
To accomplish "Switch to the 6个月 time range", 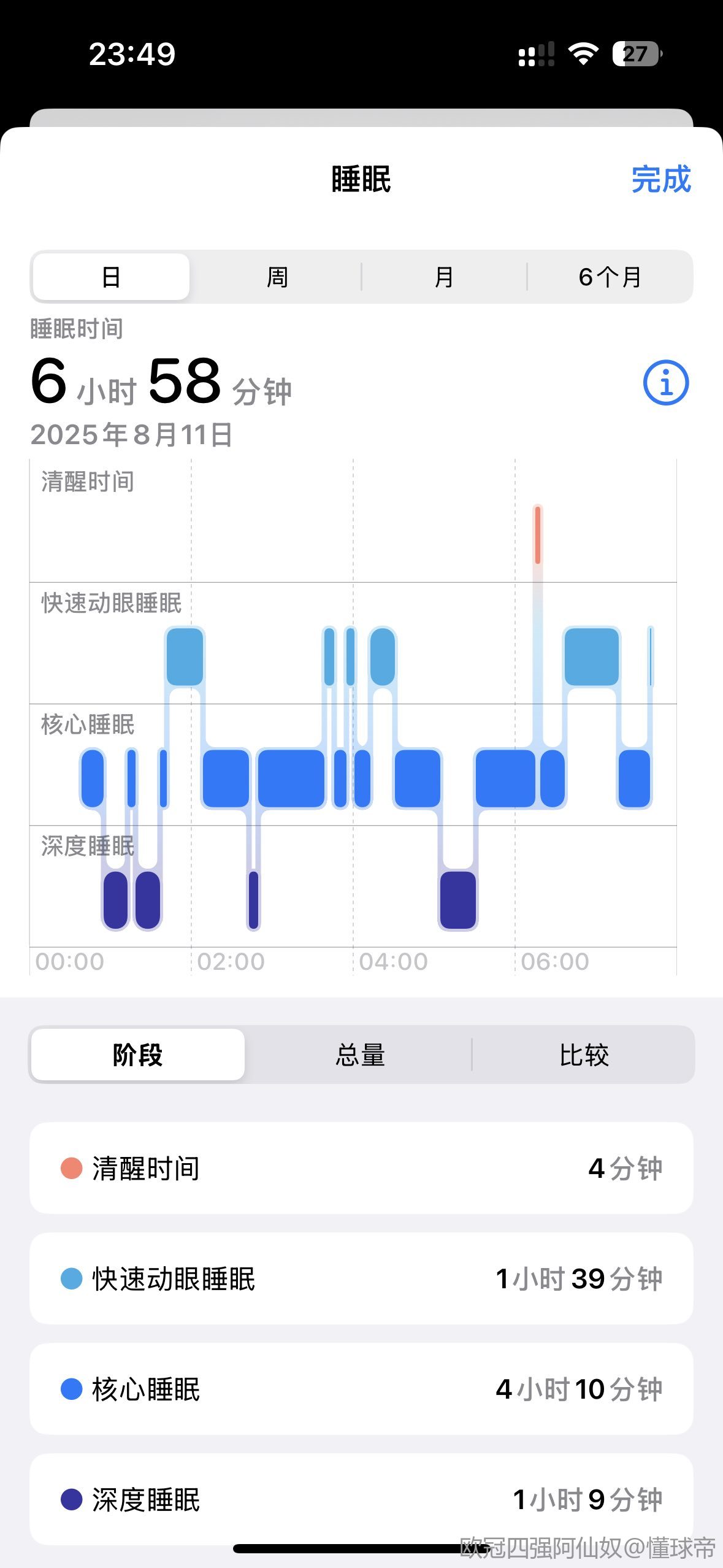I will pyautogui.click(x=610, y=277).
